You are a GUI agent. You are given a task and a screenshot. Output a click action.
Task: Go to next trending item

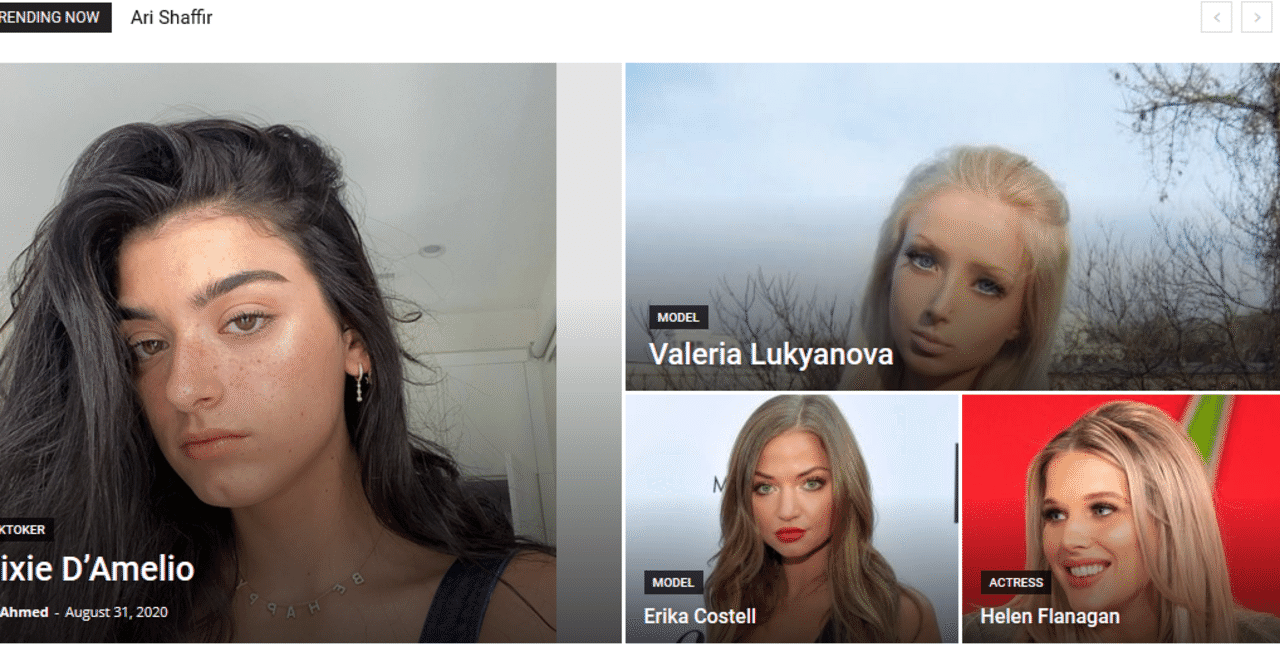tap(1257, 17)
